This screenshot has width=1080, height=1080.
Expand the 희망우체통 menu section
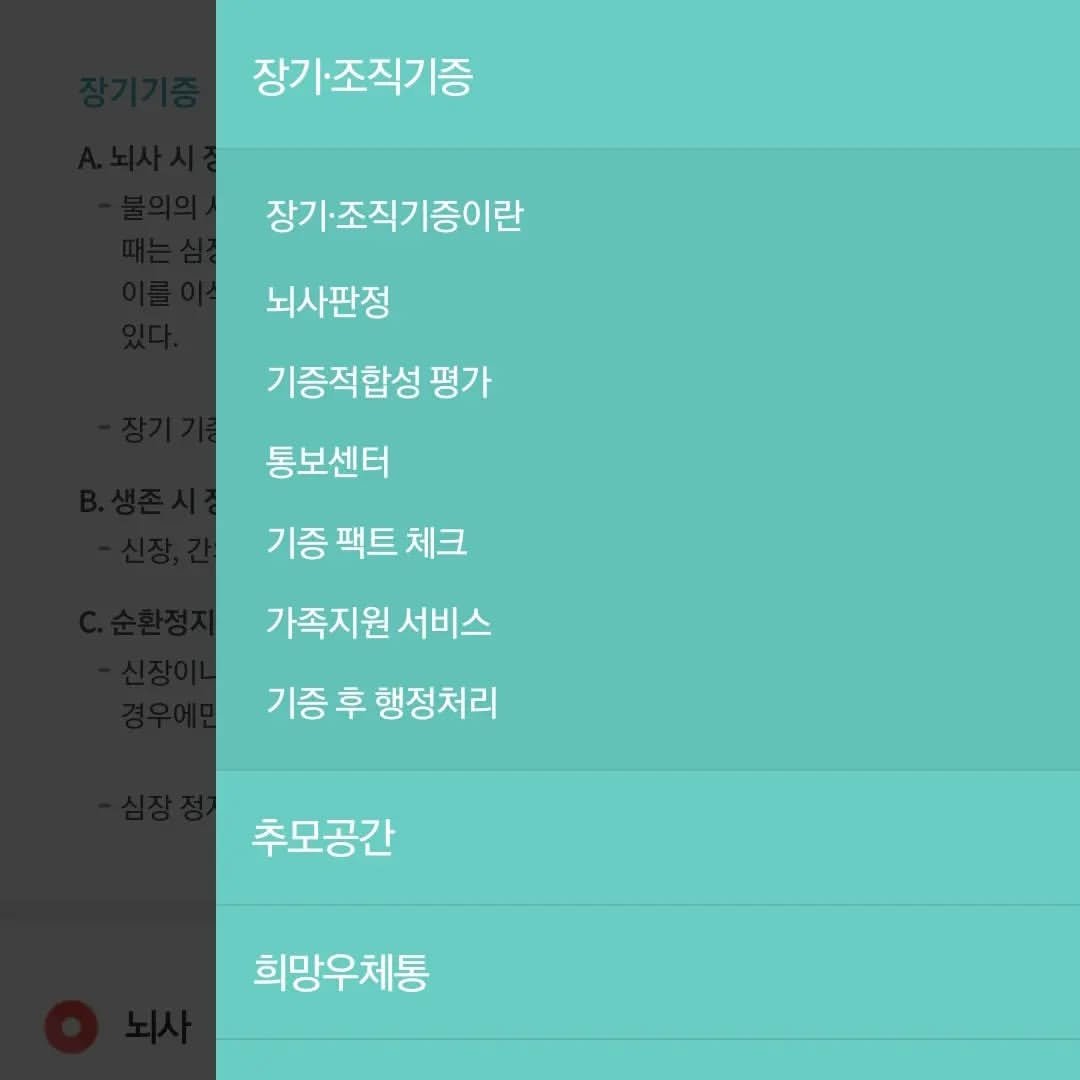click(x=341, y=972)
